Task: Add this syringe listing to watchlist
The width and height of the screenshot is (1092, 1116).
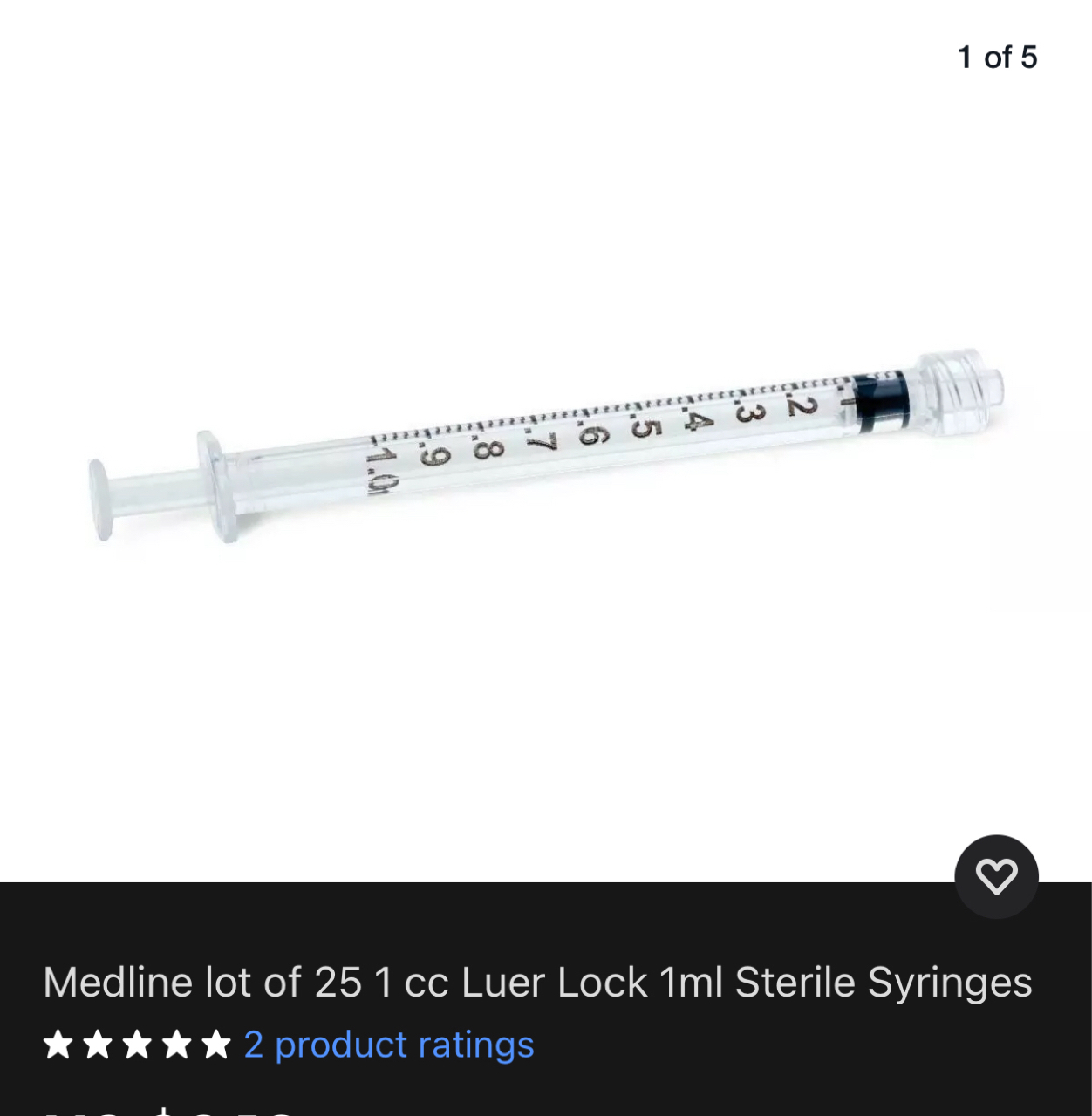Action: click(x=996, y=876)
